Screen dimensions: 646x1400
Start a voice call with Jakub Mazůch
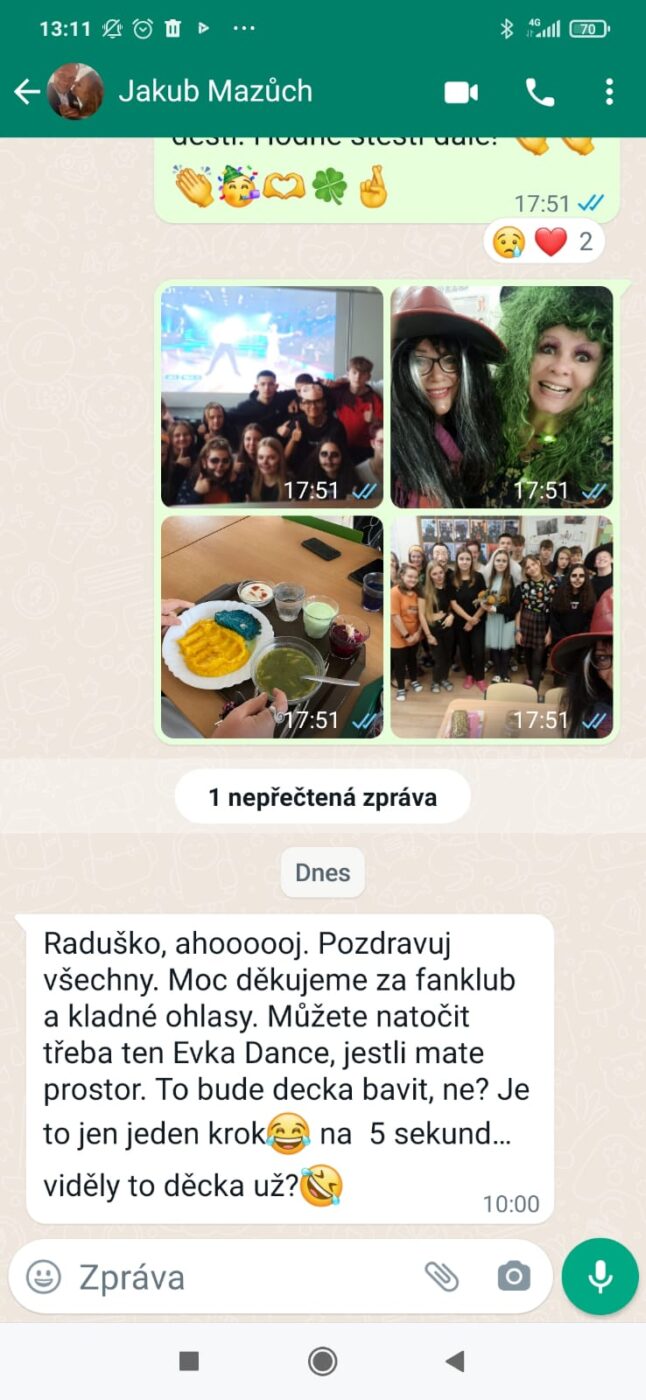point(540,92)
